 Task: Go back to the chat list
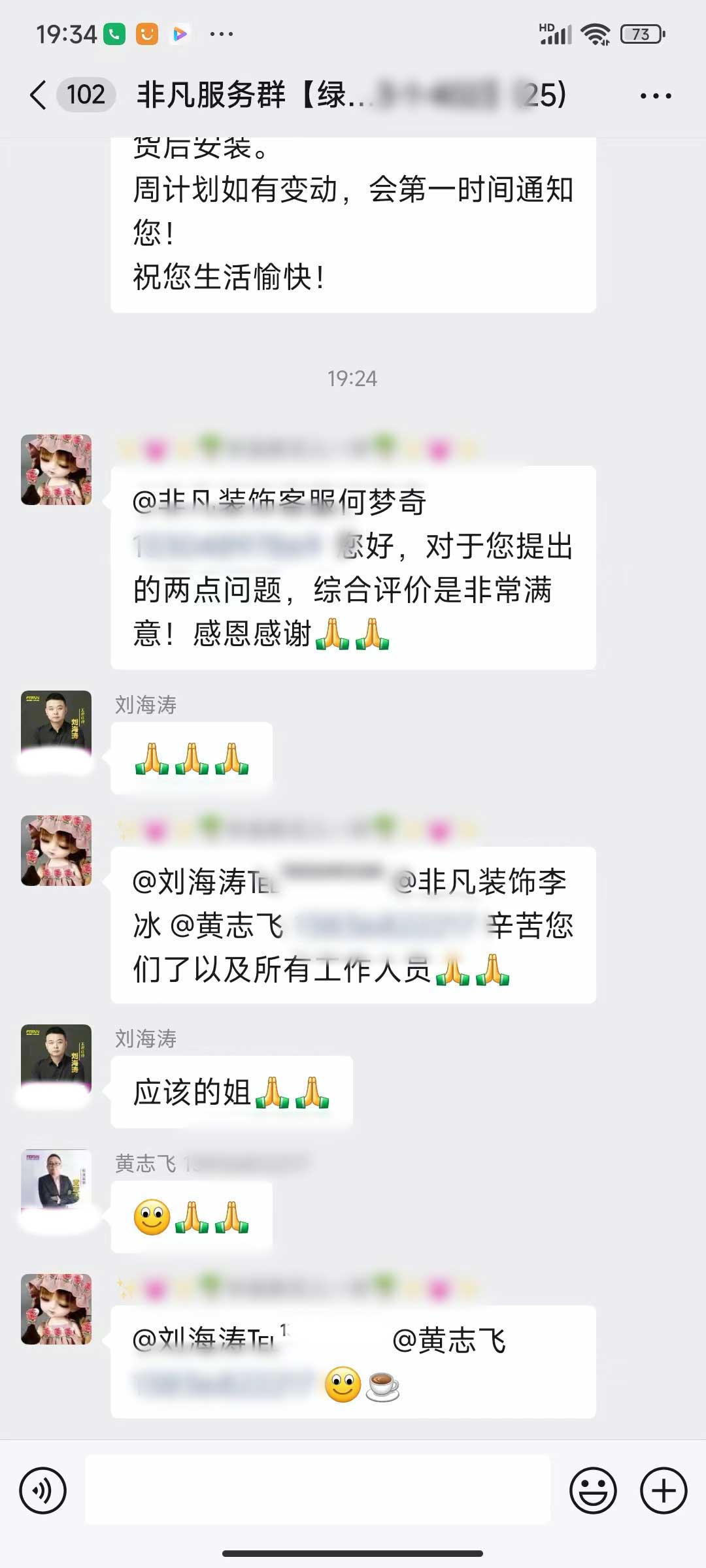pos(38,95)
